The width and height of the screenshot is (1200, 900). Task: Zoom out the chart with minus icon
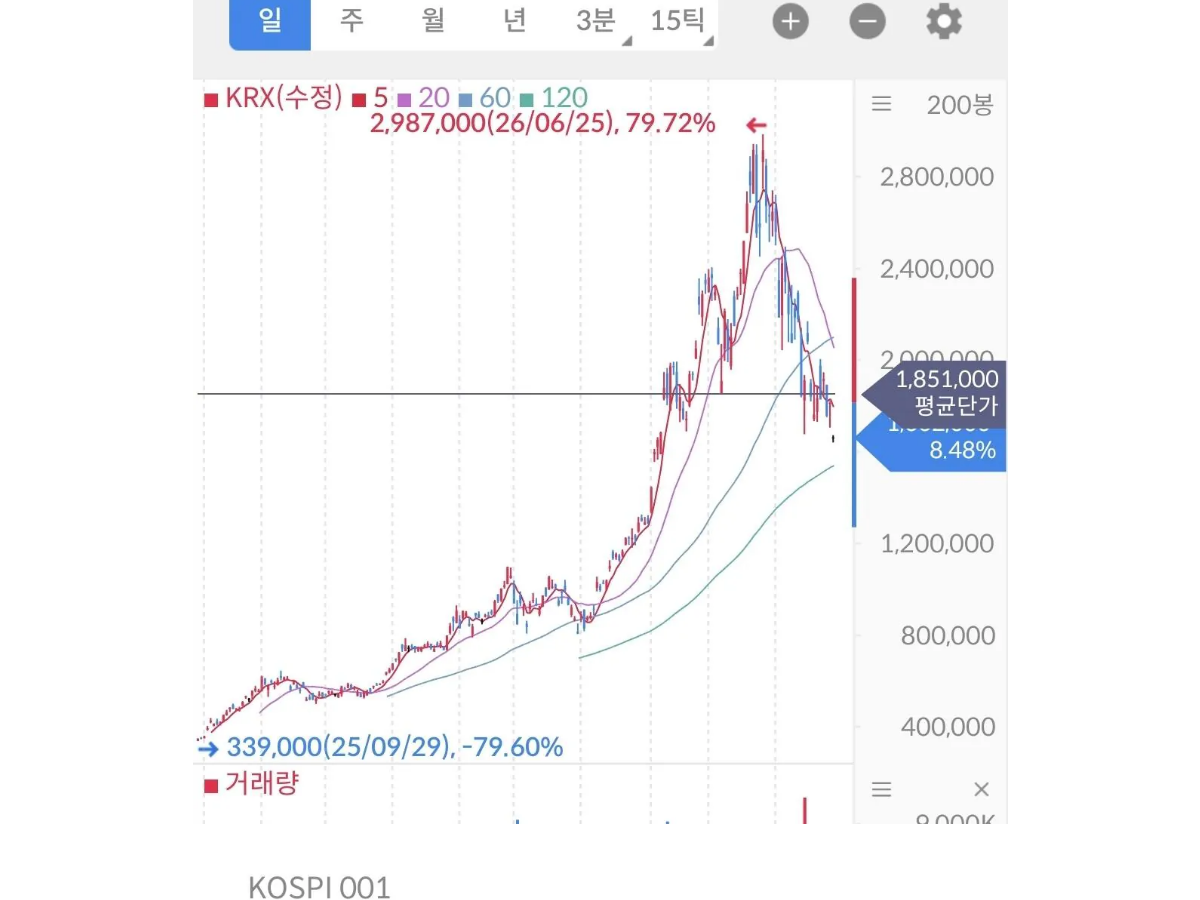[x=867, y=22]
